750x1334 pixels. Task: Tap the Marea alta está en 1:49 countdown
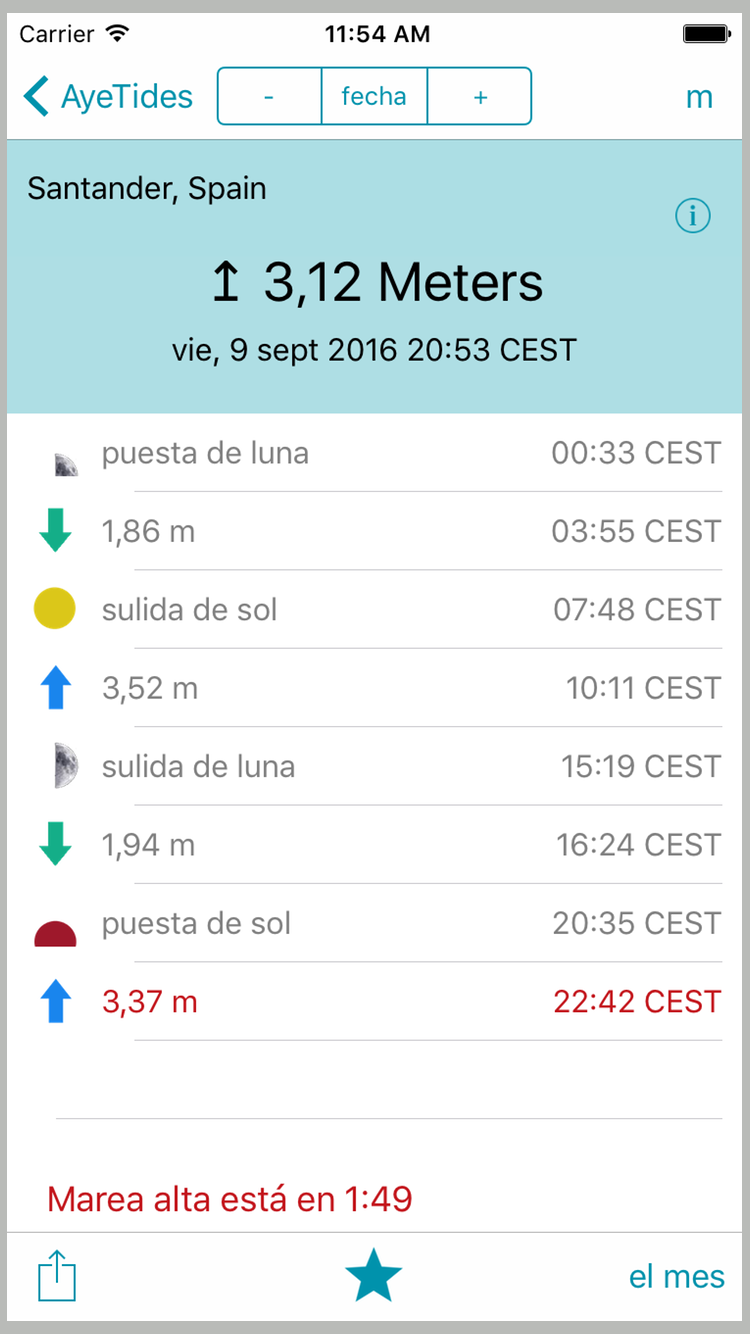click(228, 1198)
